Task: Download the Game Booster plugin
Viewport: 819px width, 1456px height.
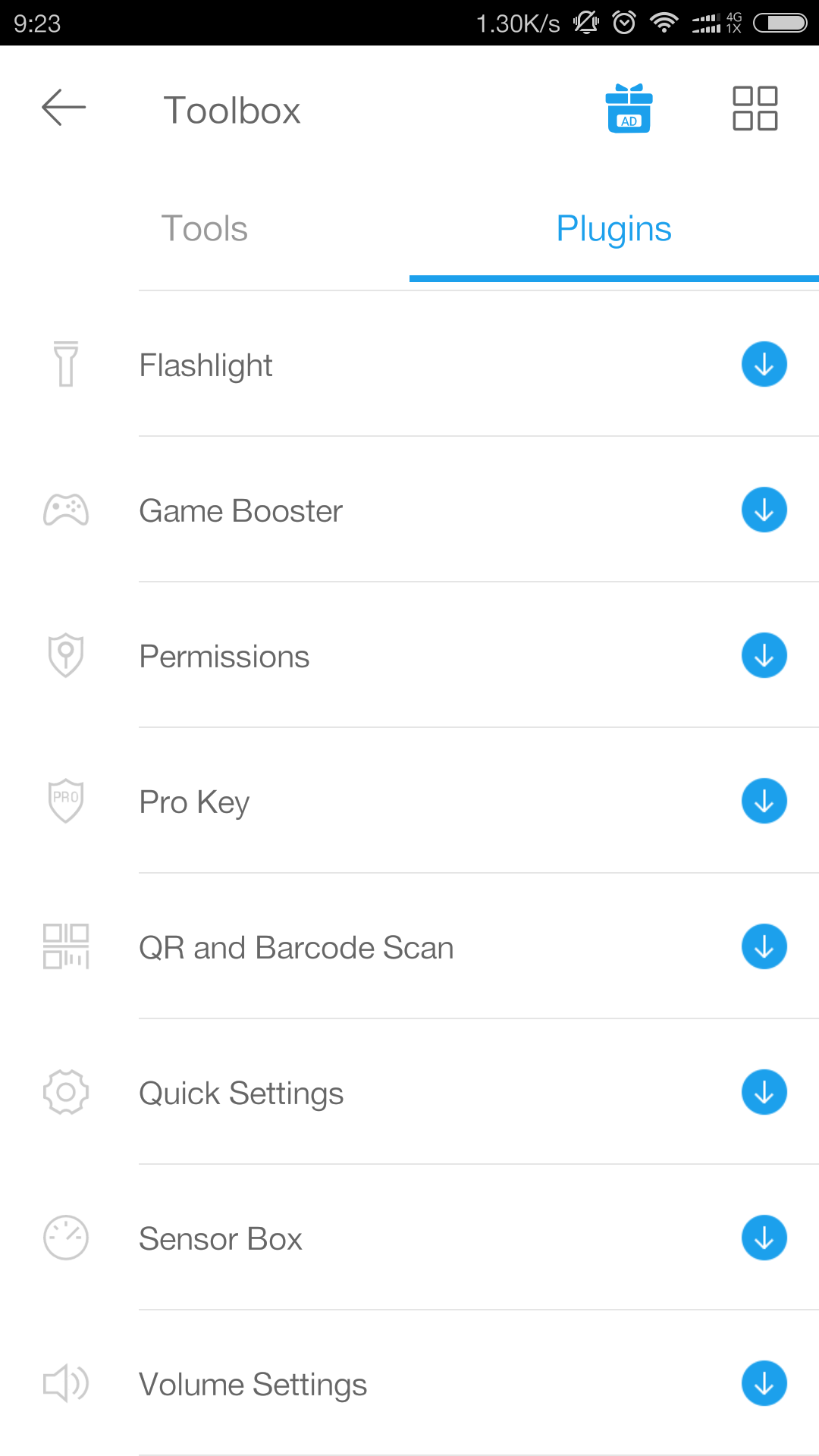Action: [x=764, y=510]
